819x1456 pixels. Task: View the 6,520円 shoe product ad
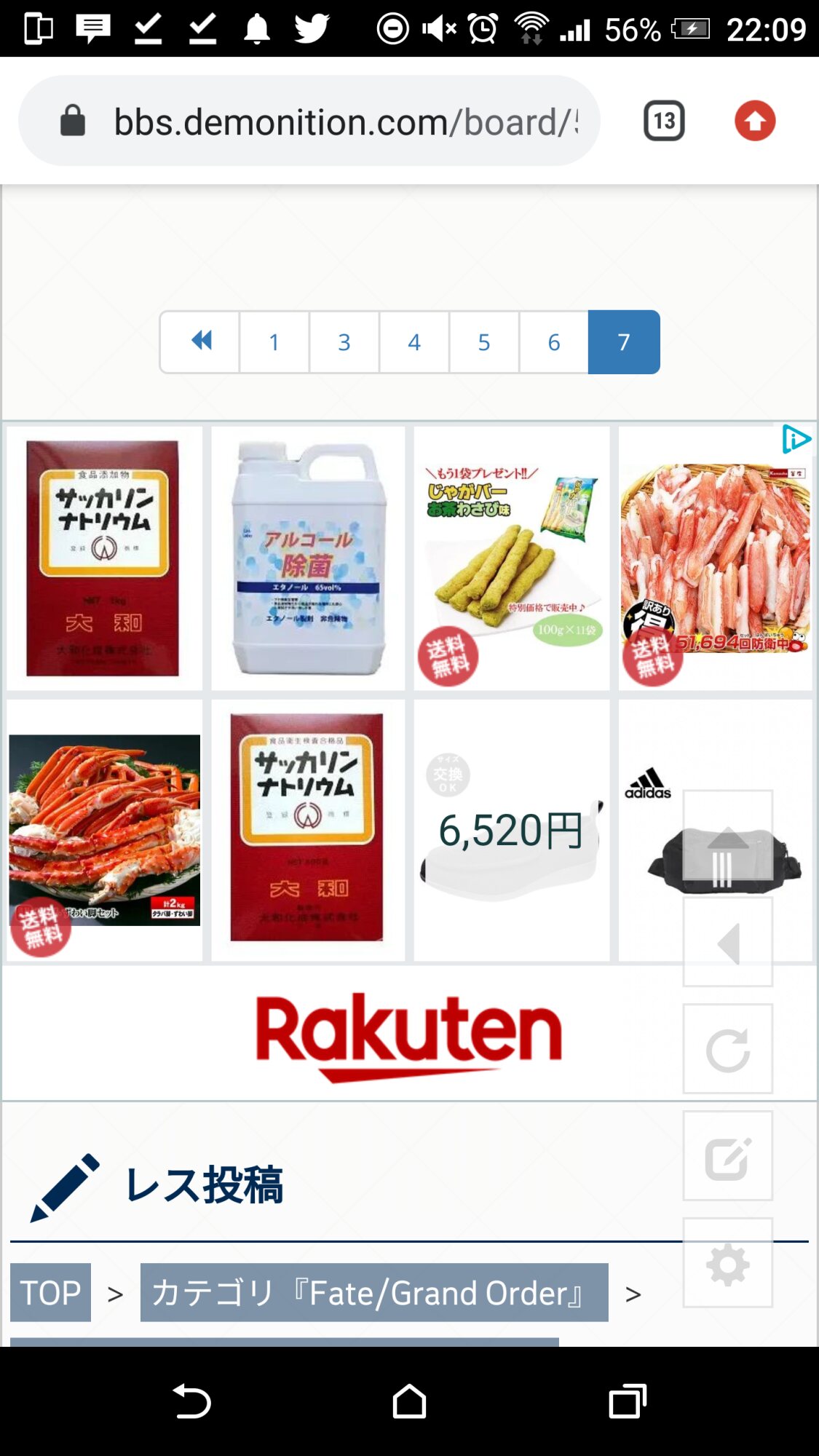(x=512, y=831)
